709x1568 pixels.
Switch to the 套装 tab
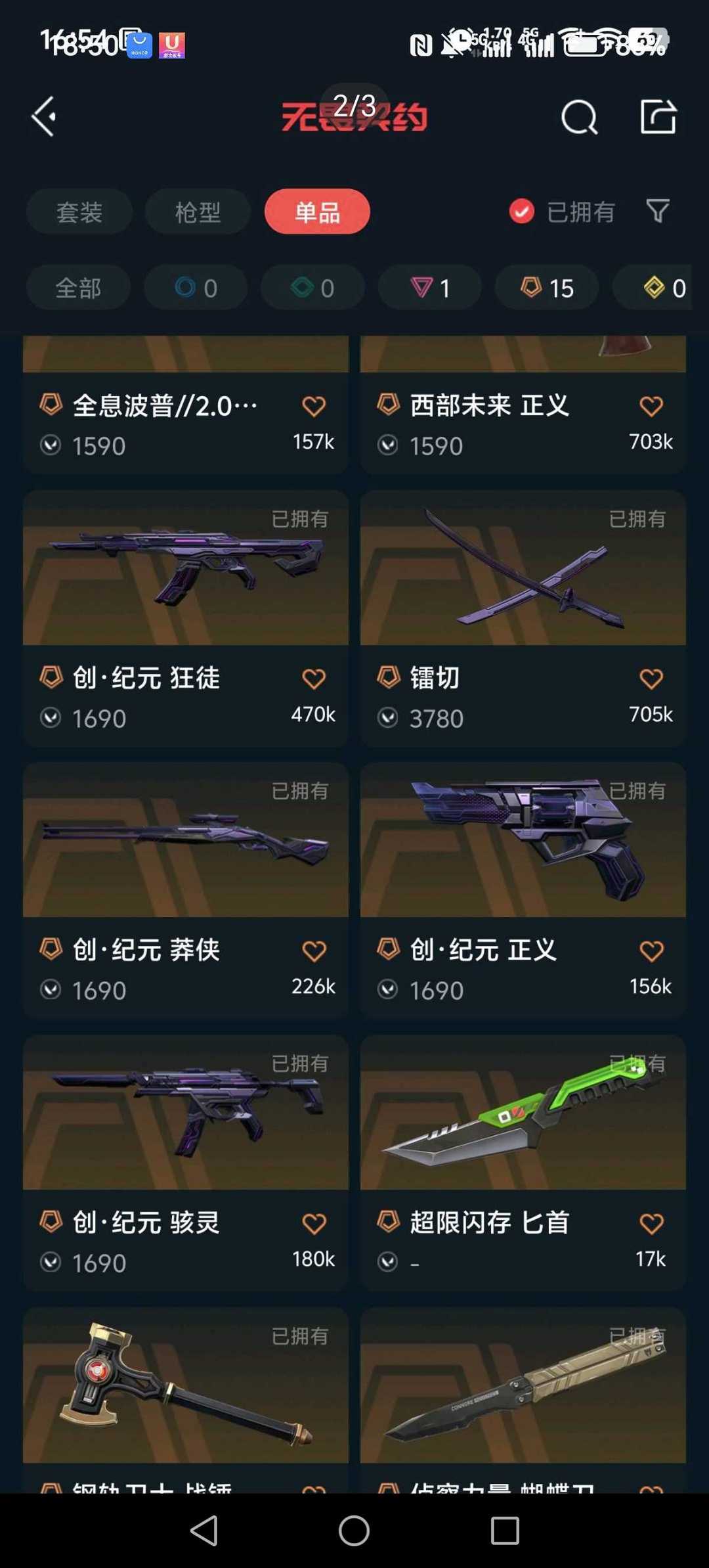(x=79, y=212)
